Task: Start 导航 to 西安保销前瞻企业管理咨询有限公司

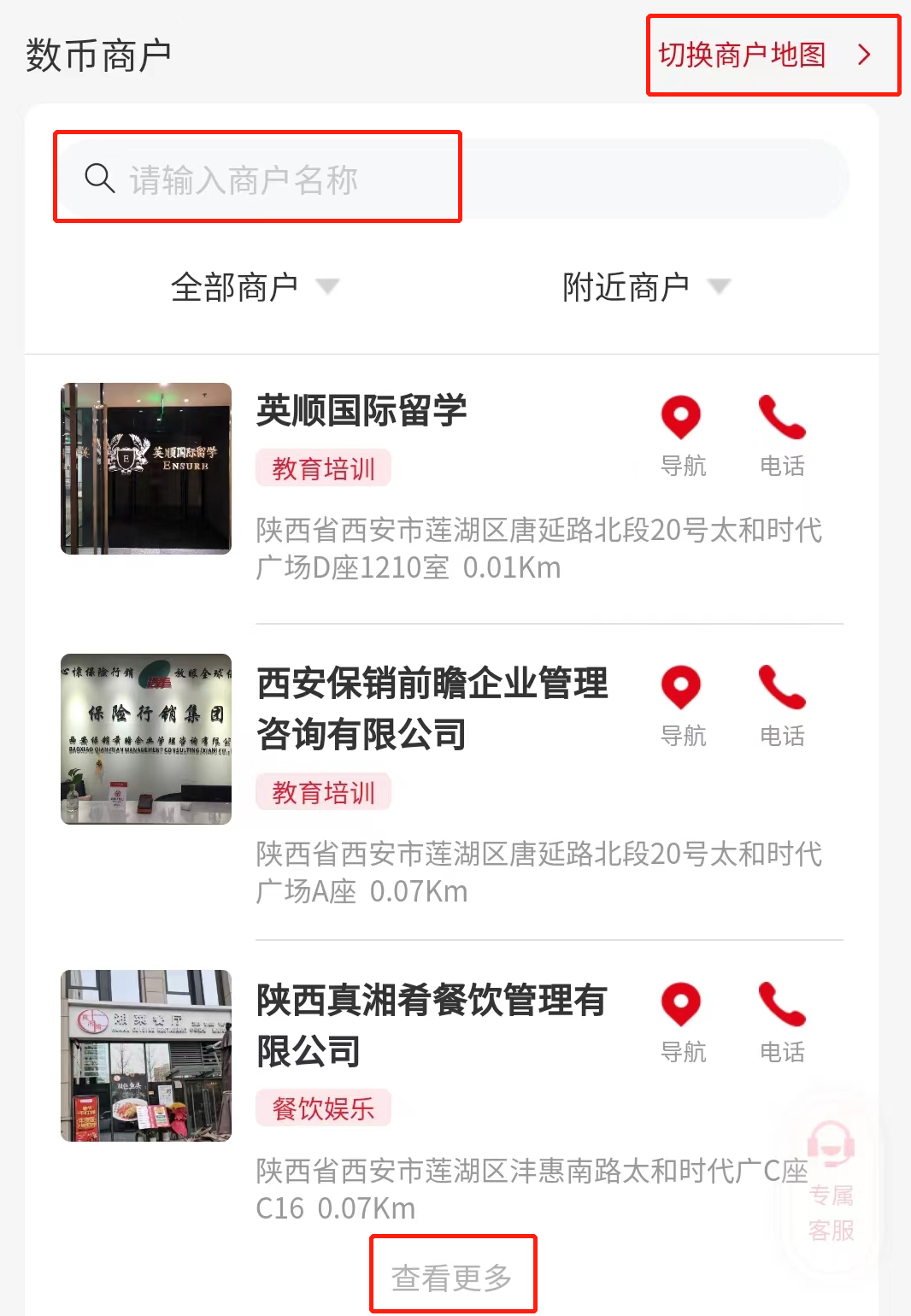Action: (x=682, y=704)
